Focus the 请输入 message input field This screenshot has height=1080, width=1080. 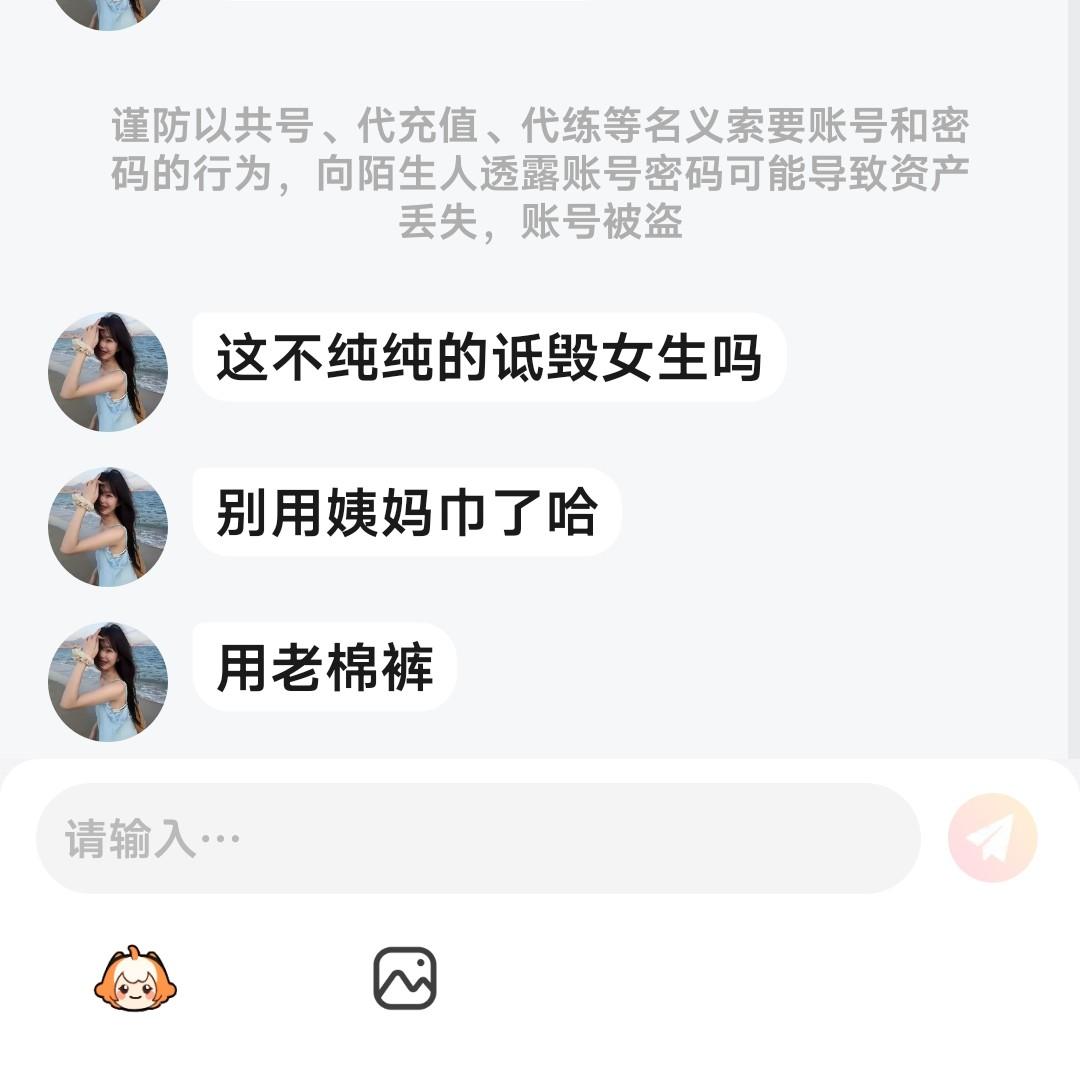click(x=478, y=838)
